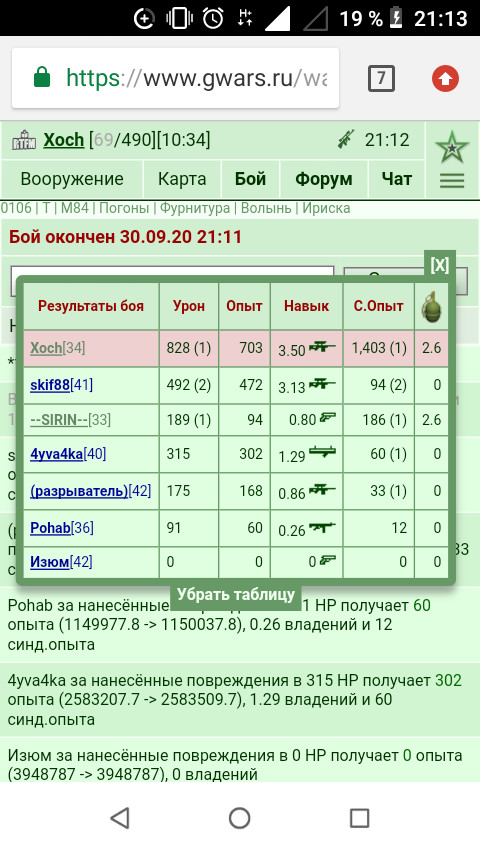
Task: Close the battle results popup with [X]
Action: (x=439, y=265)
